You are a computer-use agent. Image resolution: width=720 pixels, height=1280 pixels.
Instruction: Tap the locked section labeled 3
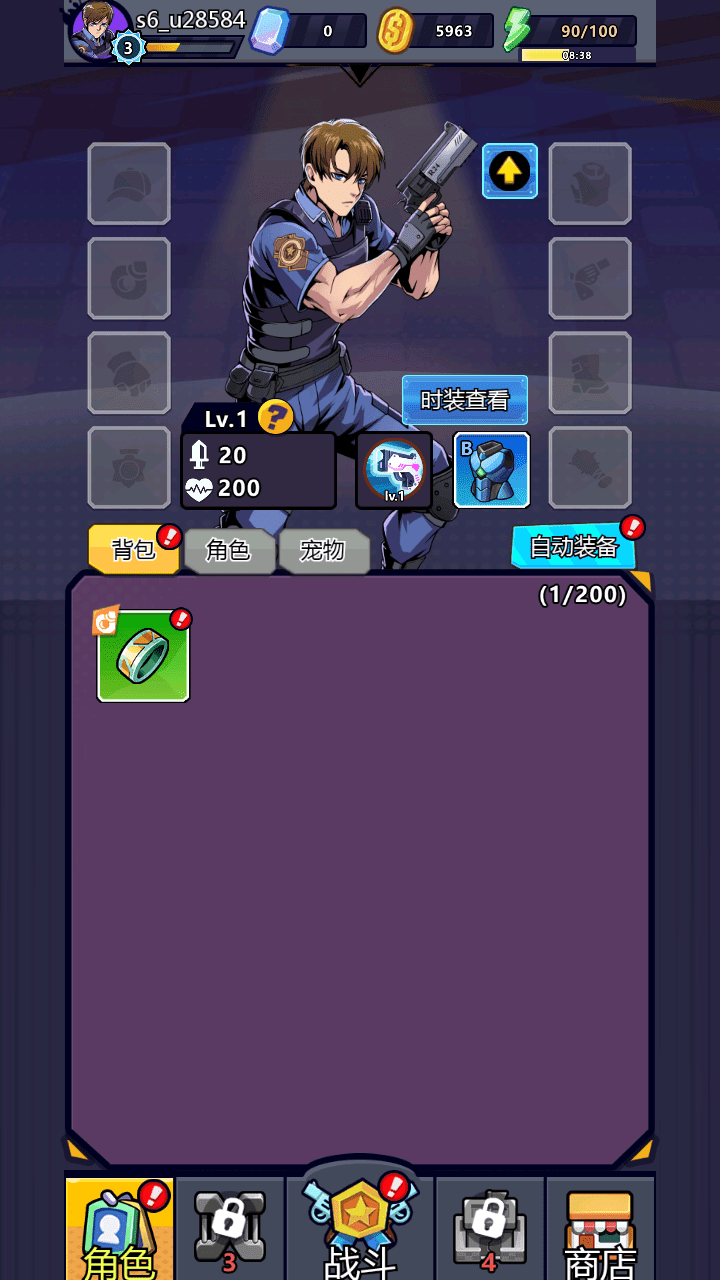pyautogui.click(x=230, y=1228)
